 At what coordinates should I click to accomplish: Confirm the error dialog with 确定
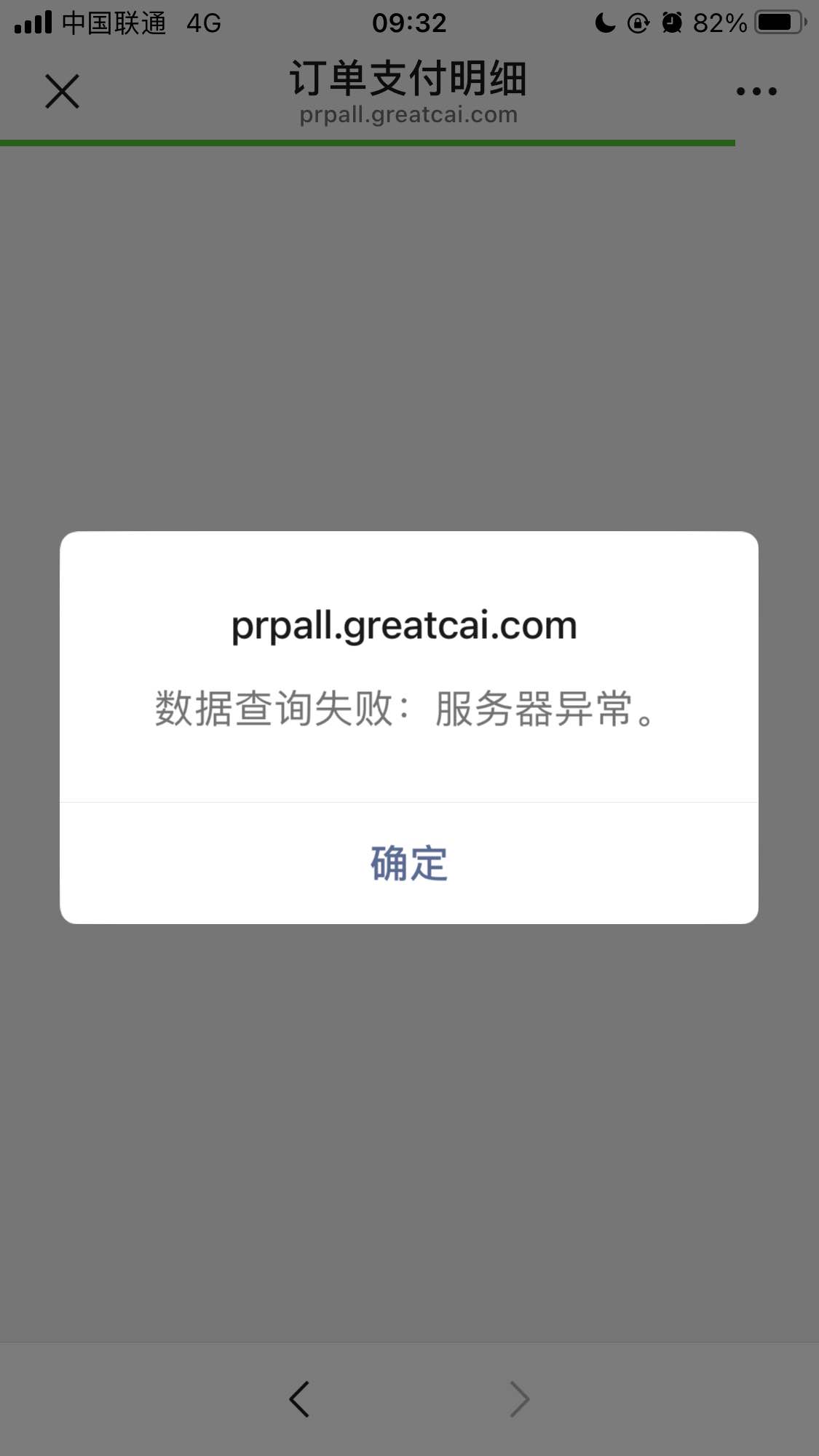pyautogui.click(x=408, y=864)
